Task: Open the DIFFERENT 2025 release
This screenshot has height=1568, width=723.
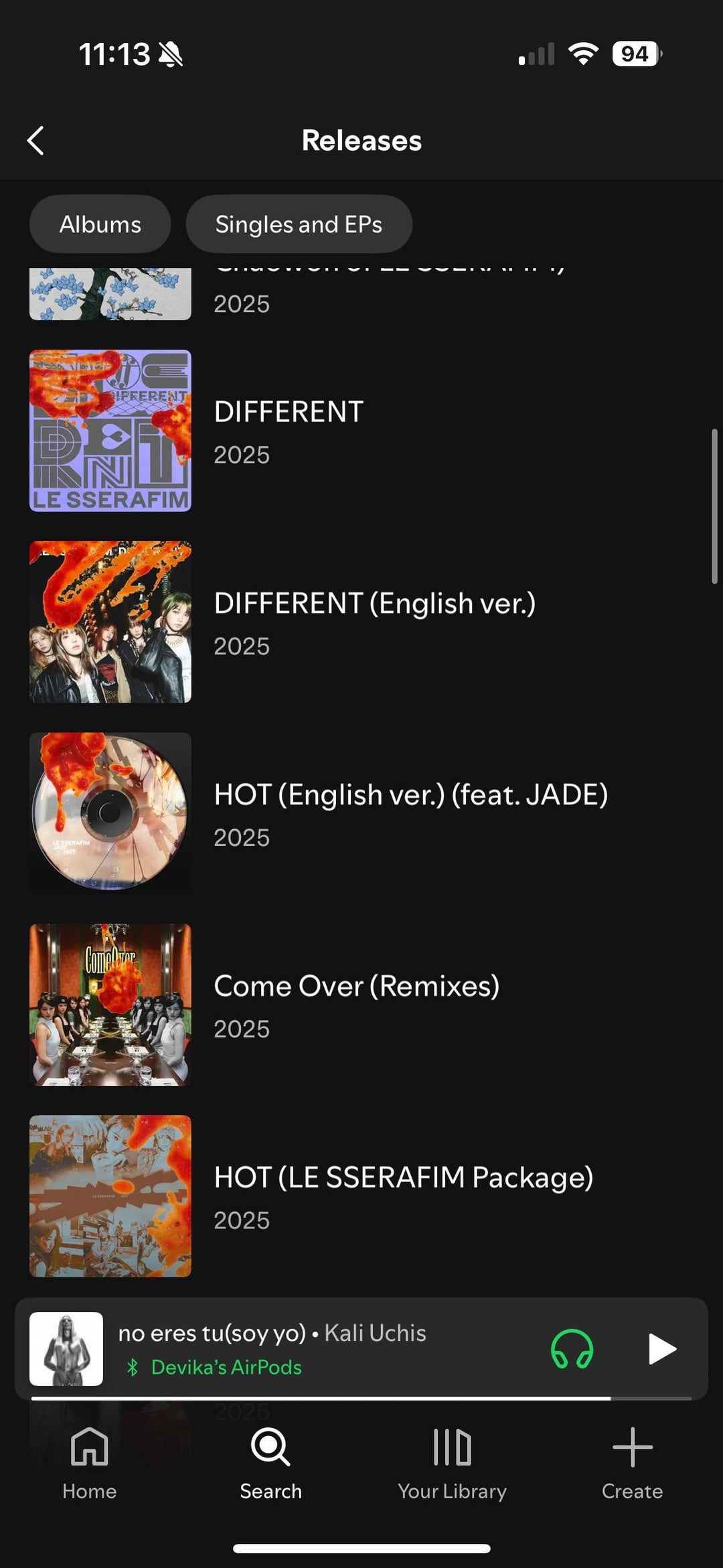Action: point(289,430)
